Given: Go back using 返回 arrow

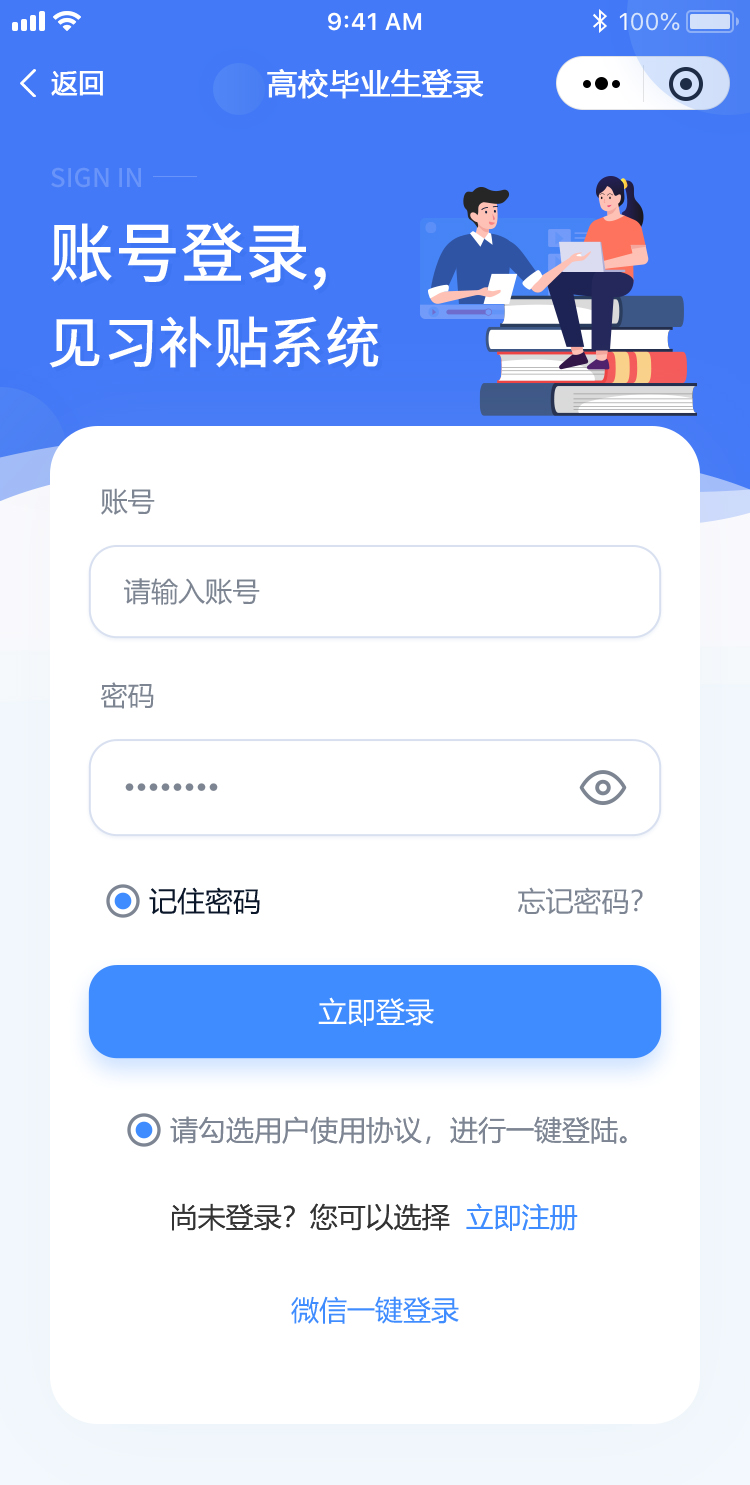Looking at the screenshot, I should coord(60,84).
